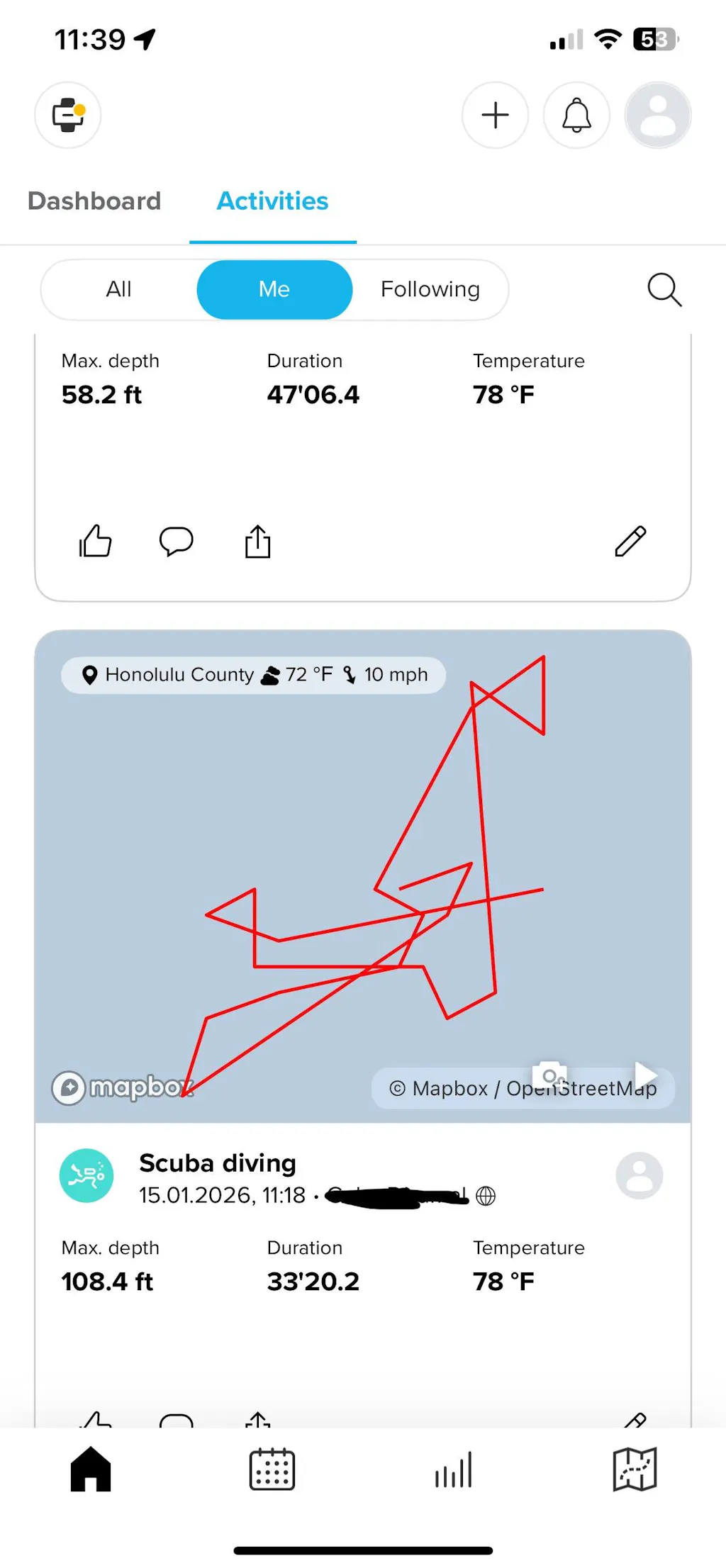This screenshot has width=726, height=1568.
Task: Share the 58.2 ft dive activity
Action: coord(258,542)
